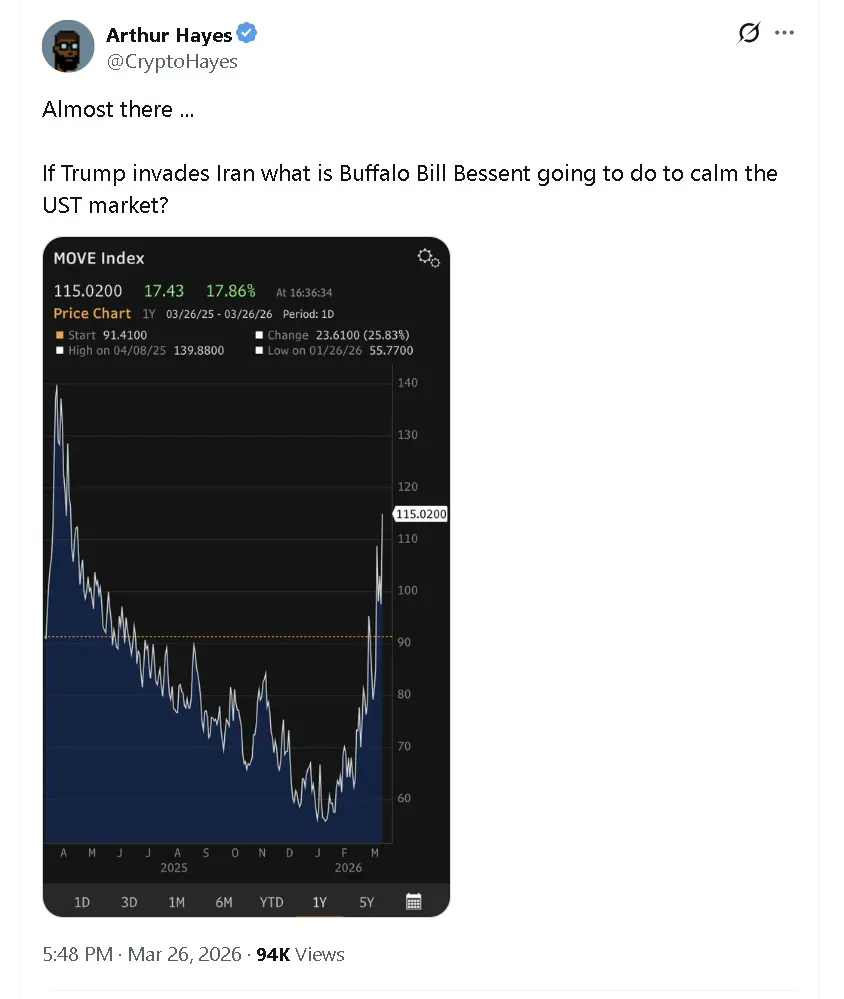This screenshot has width=844, height=999.
Task: Switch to the 1D timeframe tab
Action: (x=81, y=901)
